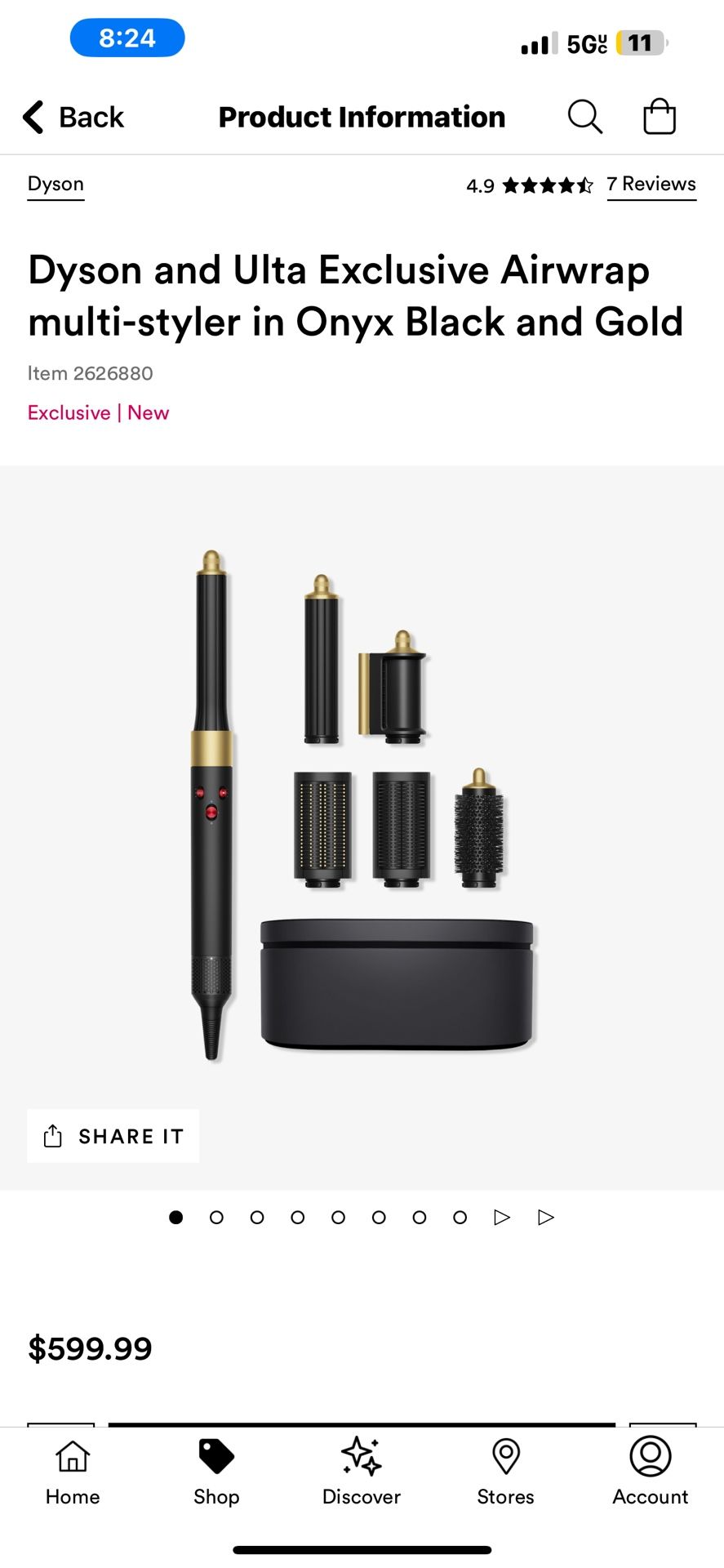Screen dimensions: 724x1568
Task: Open the Account tab
Action: 651,1472
